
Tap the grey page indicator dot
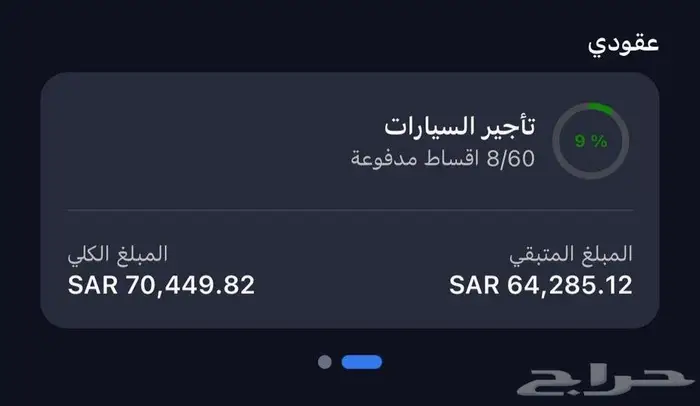[324, 362]
